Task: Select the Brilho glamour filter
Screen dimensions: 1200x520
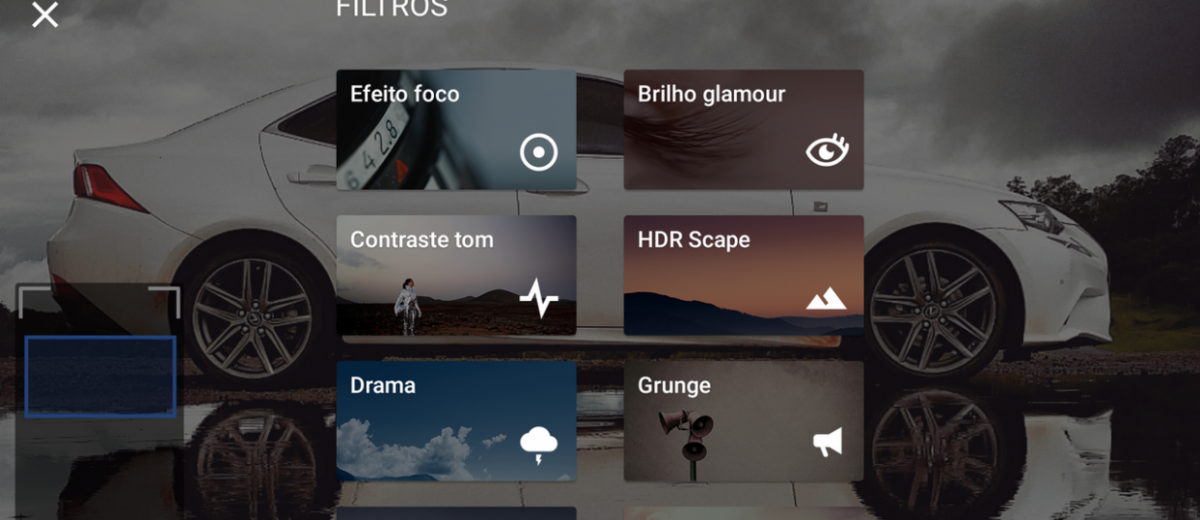Action: [x=743, y=130]
